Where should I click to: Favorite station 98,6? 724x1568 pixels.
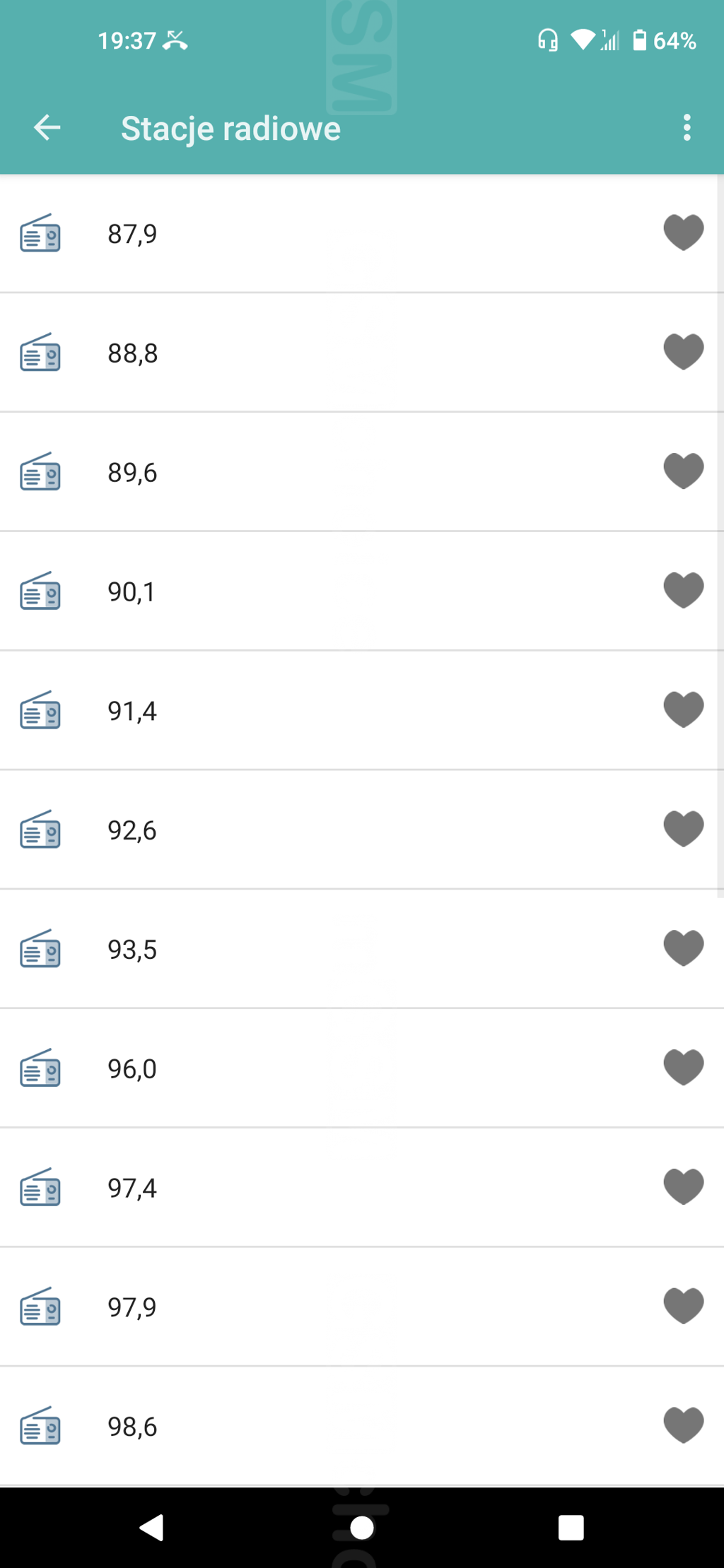(x=684, y=1425)
